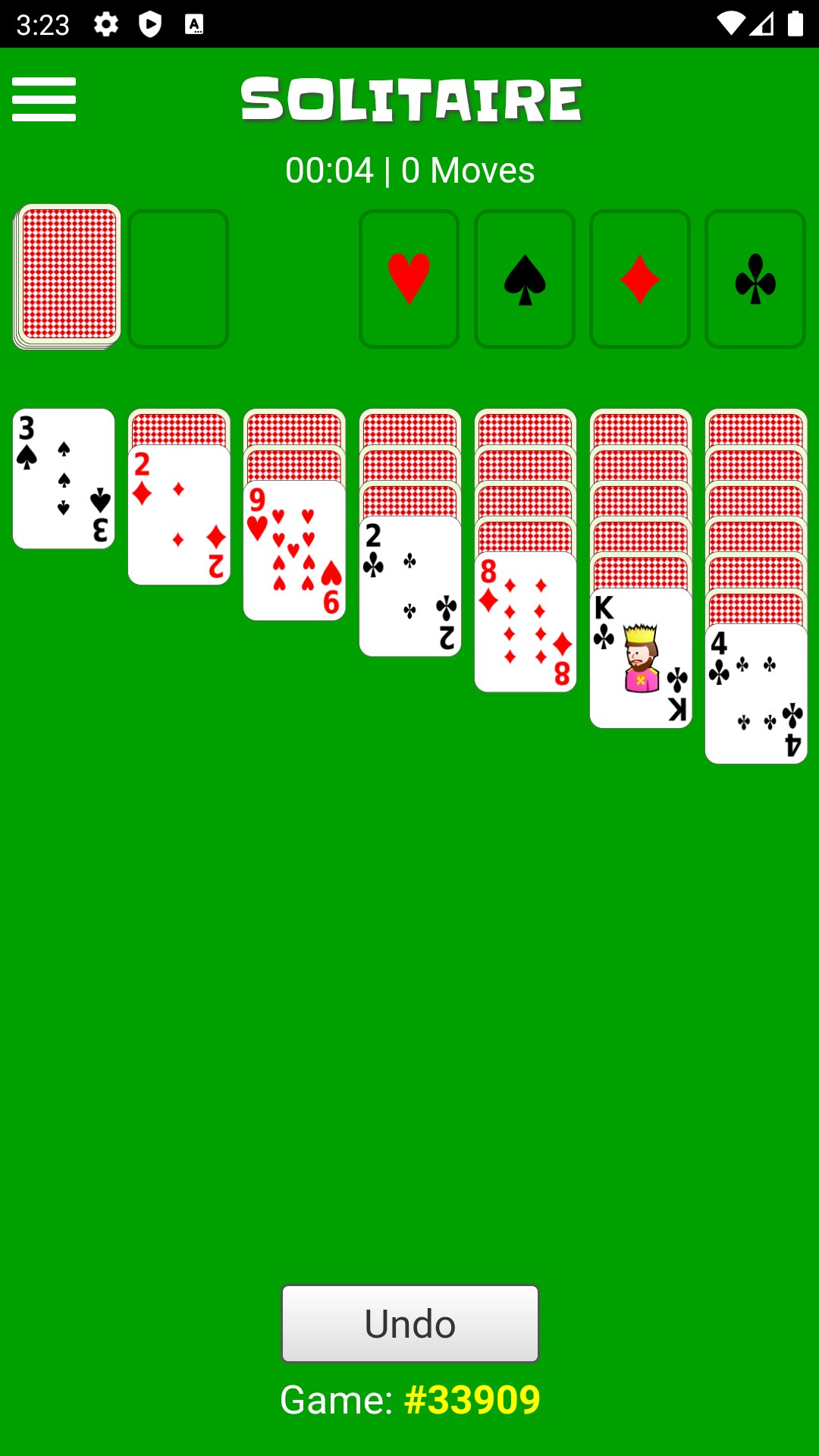Viewport: 819px width, 1456px height.
Task: Tap the spades foundation pile
Action: click(525, 279)
